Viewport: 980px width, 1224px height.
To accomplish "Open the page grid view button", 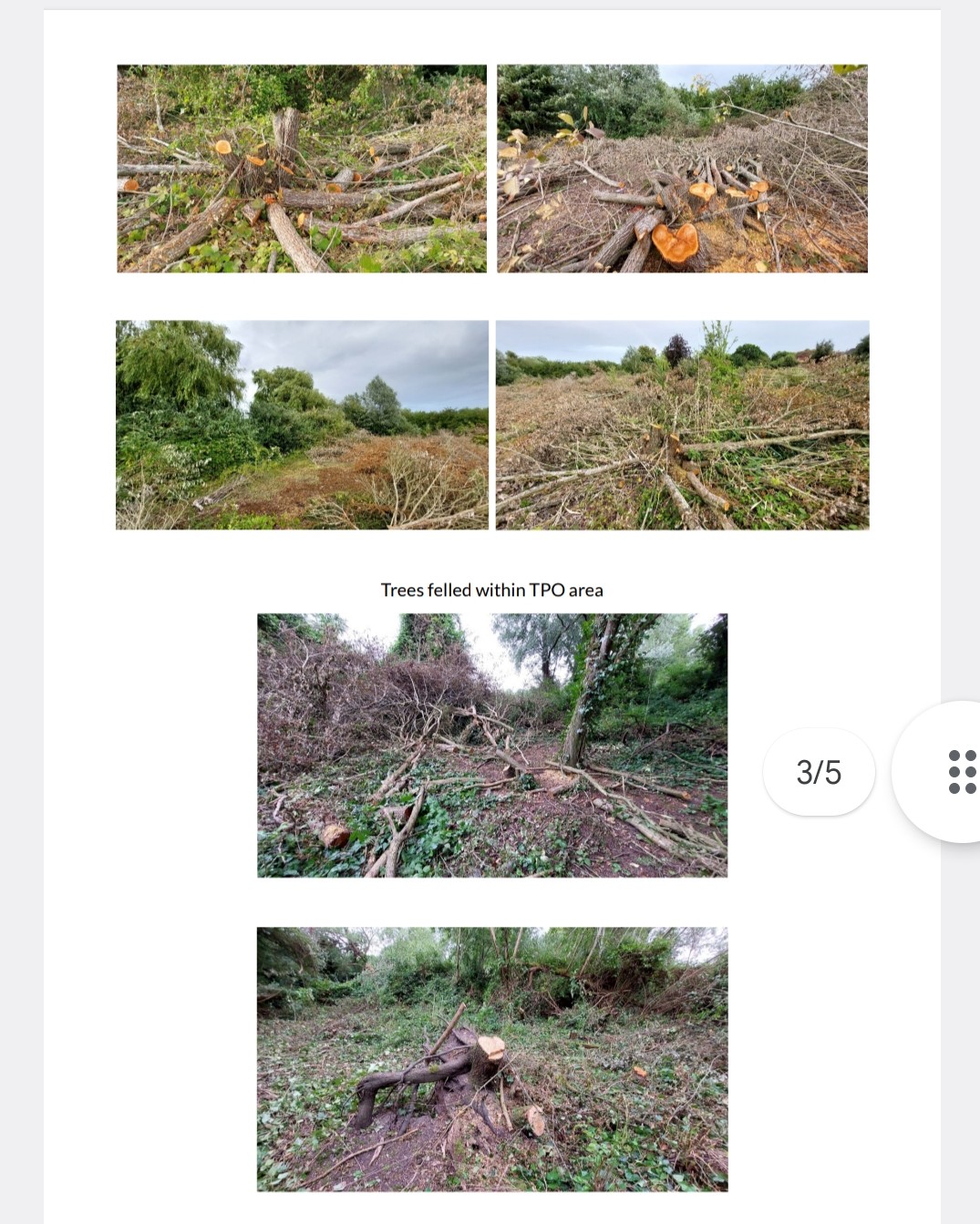I will coord(960,772).
